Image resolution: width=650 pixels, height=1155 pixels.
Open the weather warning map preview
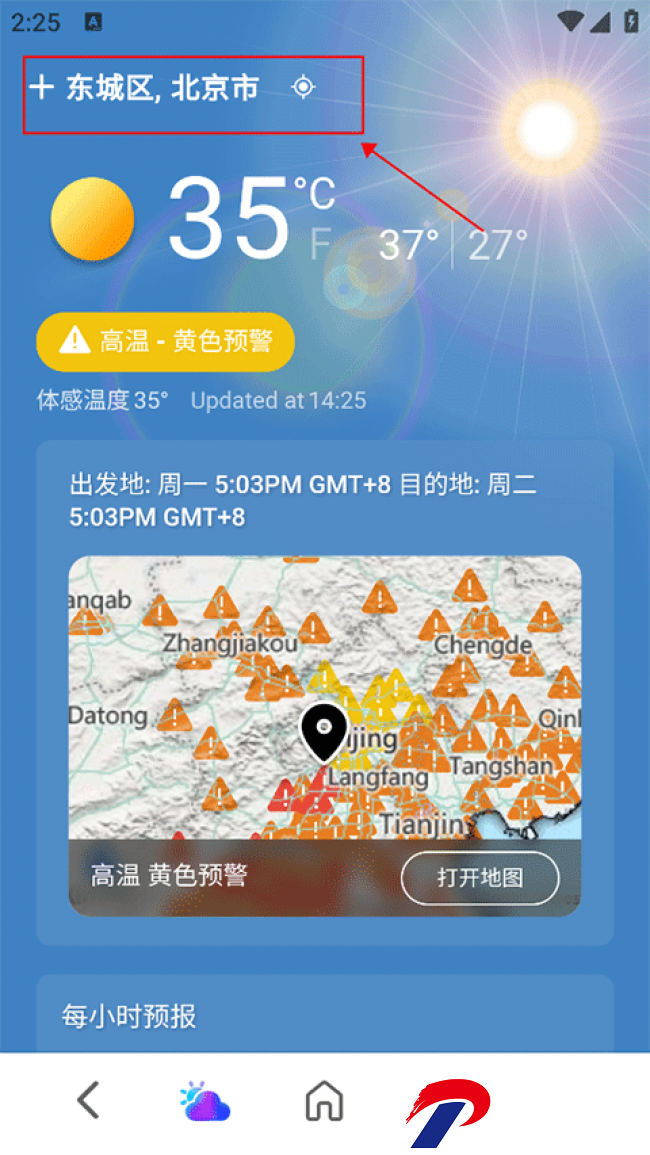pos(324,735)
